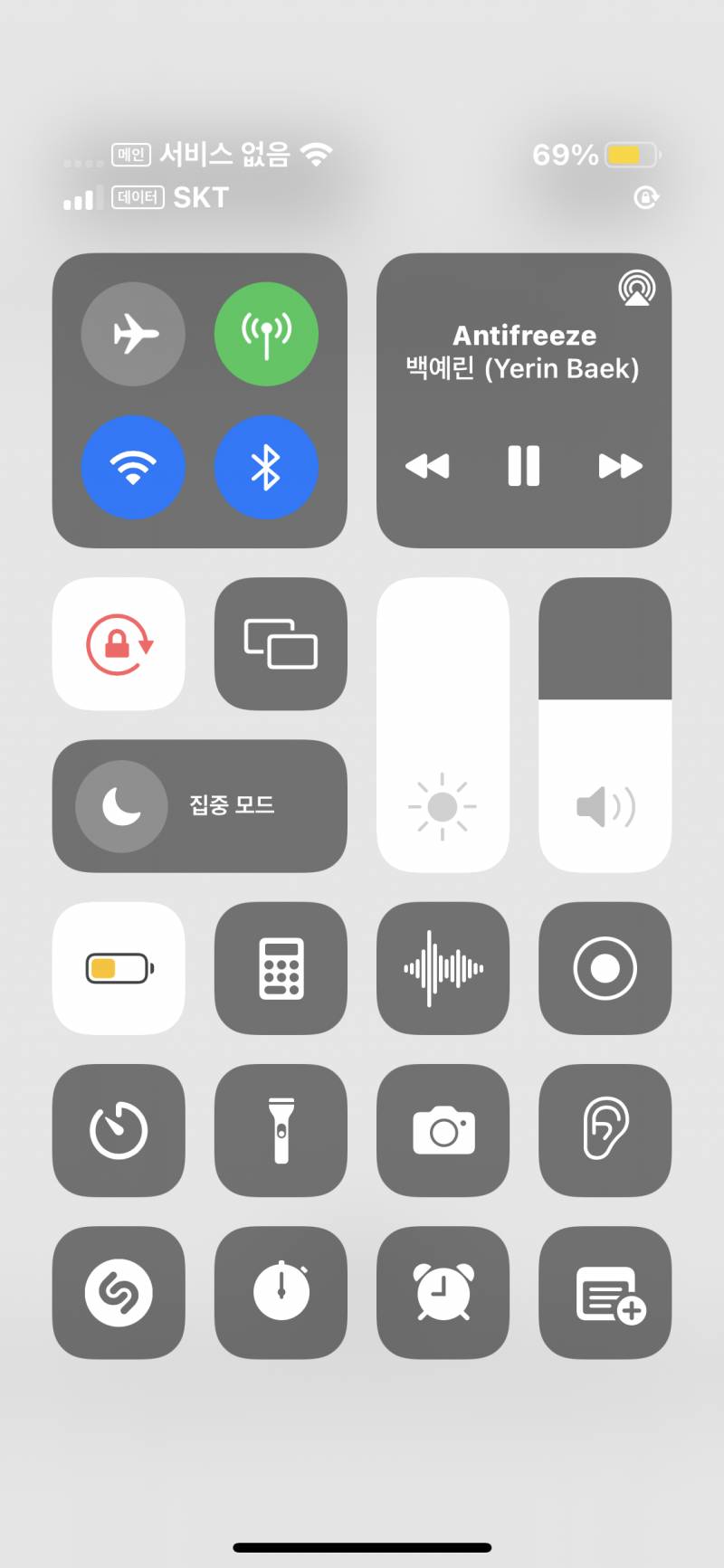The width and height of the screenshot is (724, 1568).
Task: Open the calculator
Action: [281, 968]
